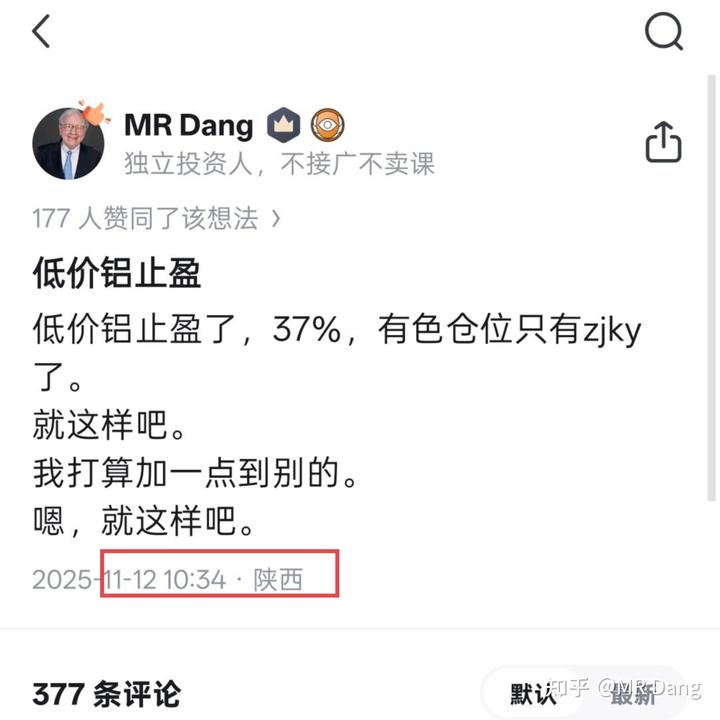The image size is (720, 720).
Task: Share this post by MR Dang
Action: [663, 142]
